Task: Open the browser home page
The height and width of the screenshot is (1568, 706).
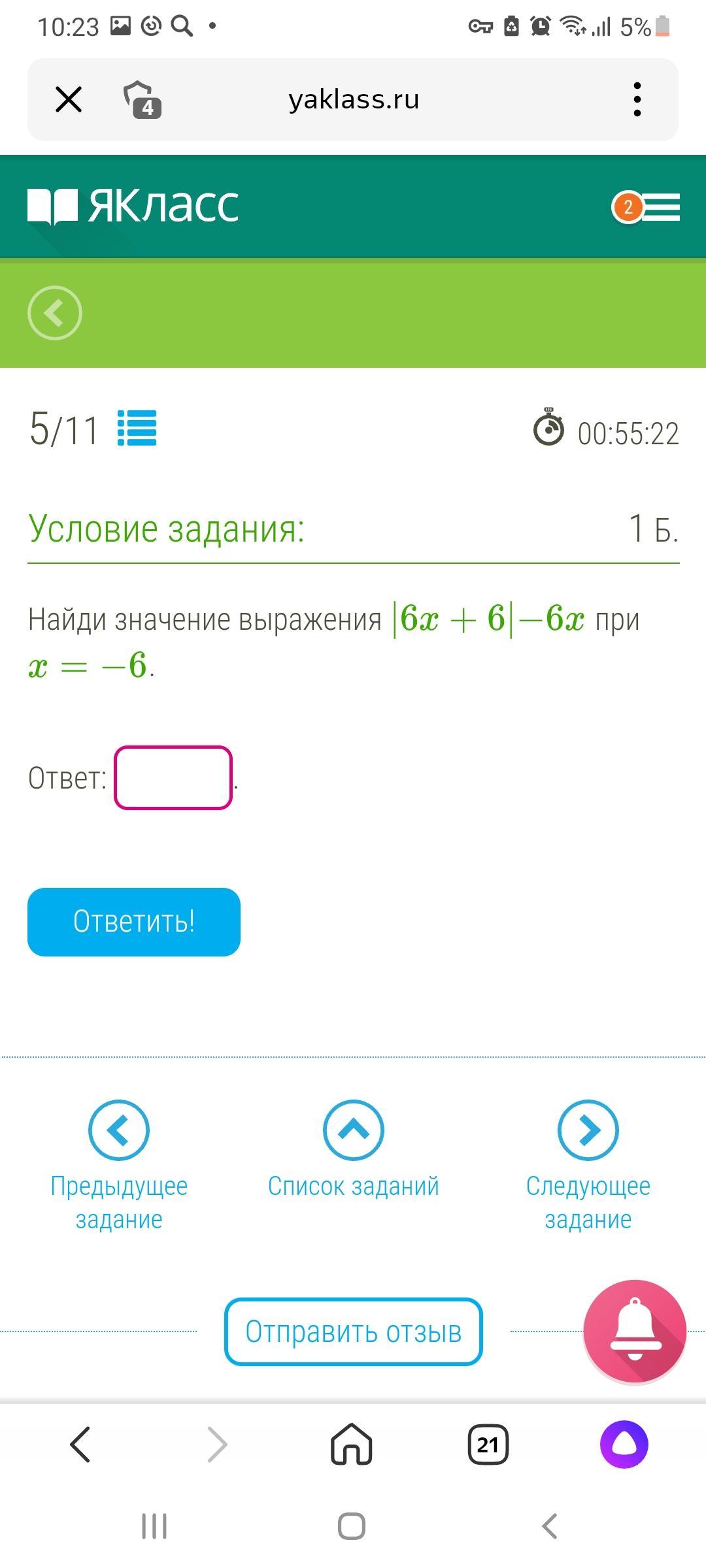Action: tap(352, 1445)
